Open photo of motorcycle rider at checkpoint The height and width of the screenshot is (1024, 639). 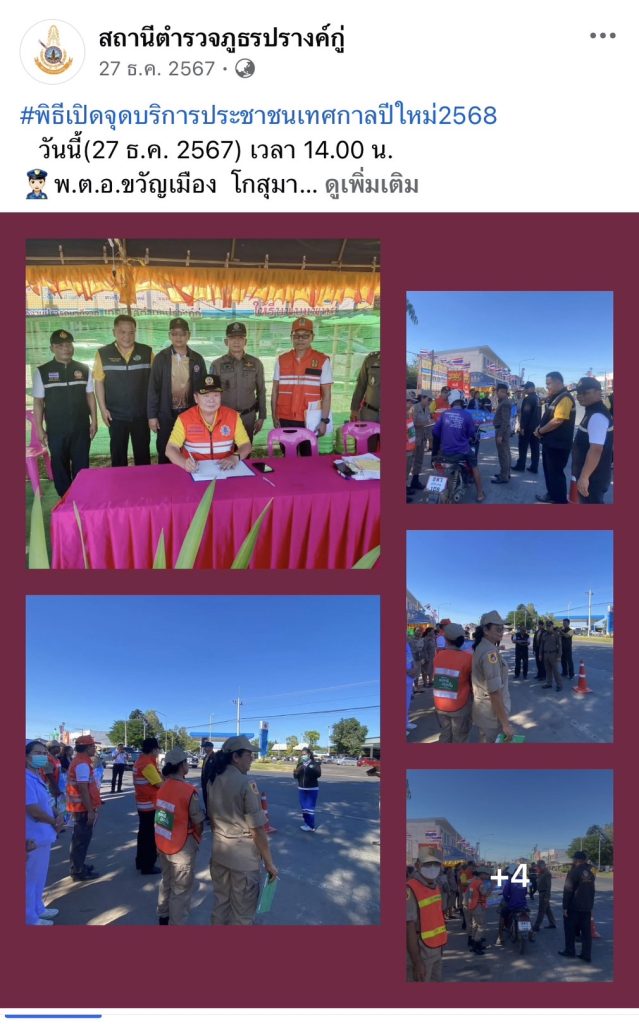click(x=509, y=396)
